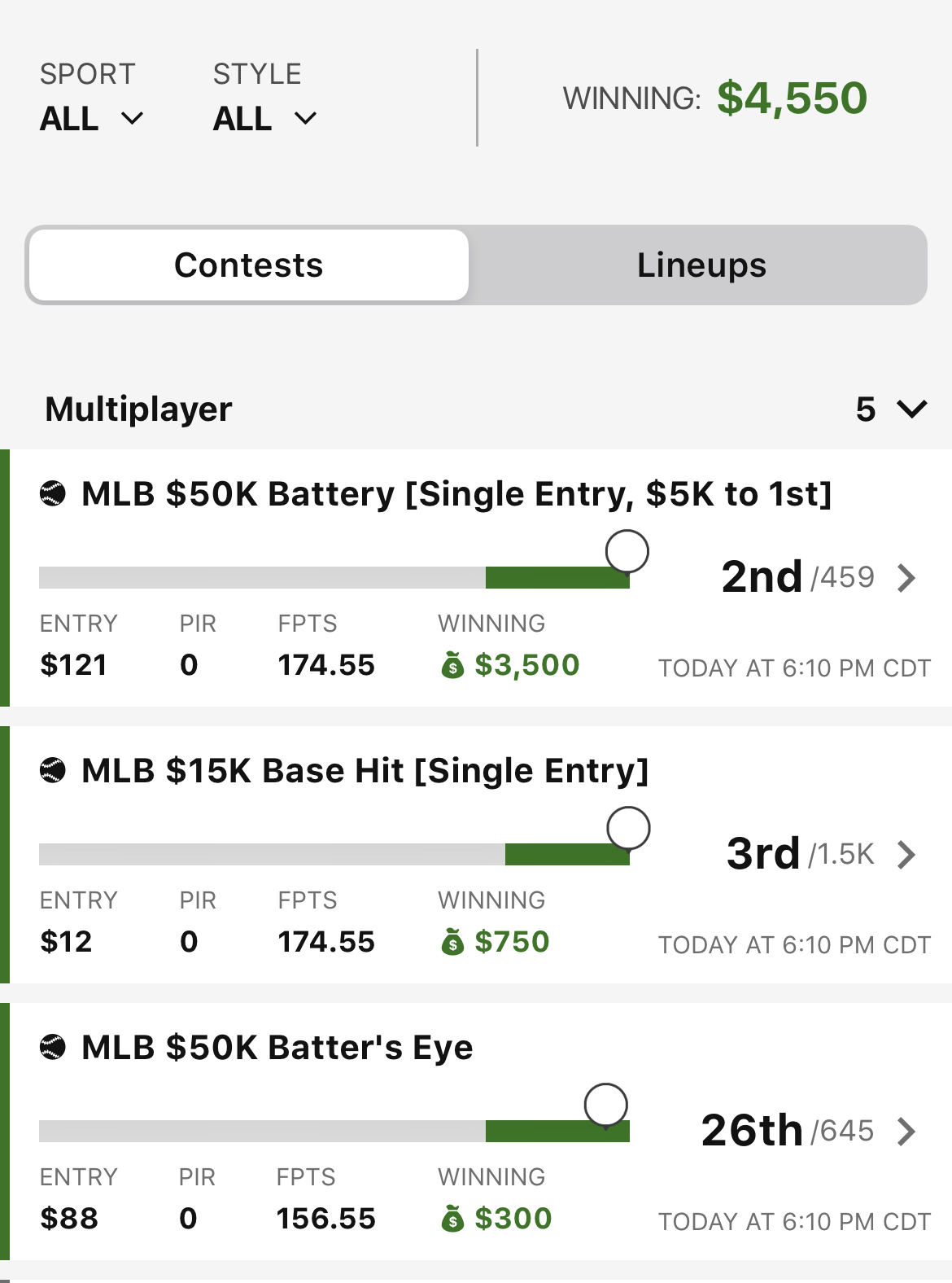This screenshot has width=952, height=1283.
Task: Open the MLB $15K Base Hit contest card
Action: (x=364, y=770)
